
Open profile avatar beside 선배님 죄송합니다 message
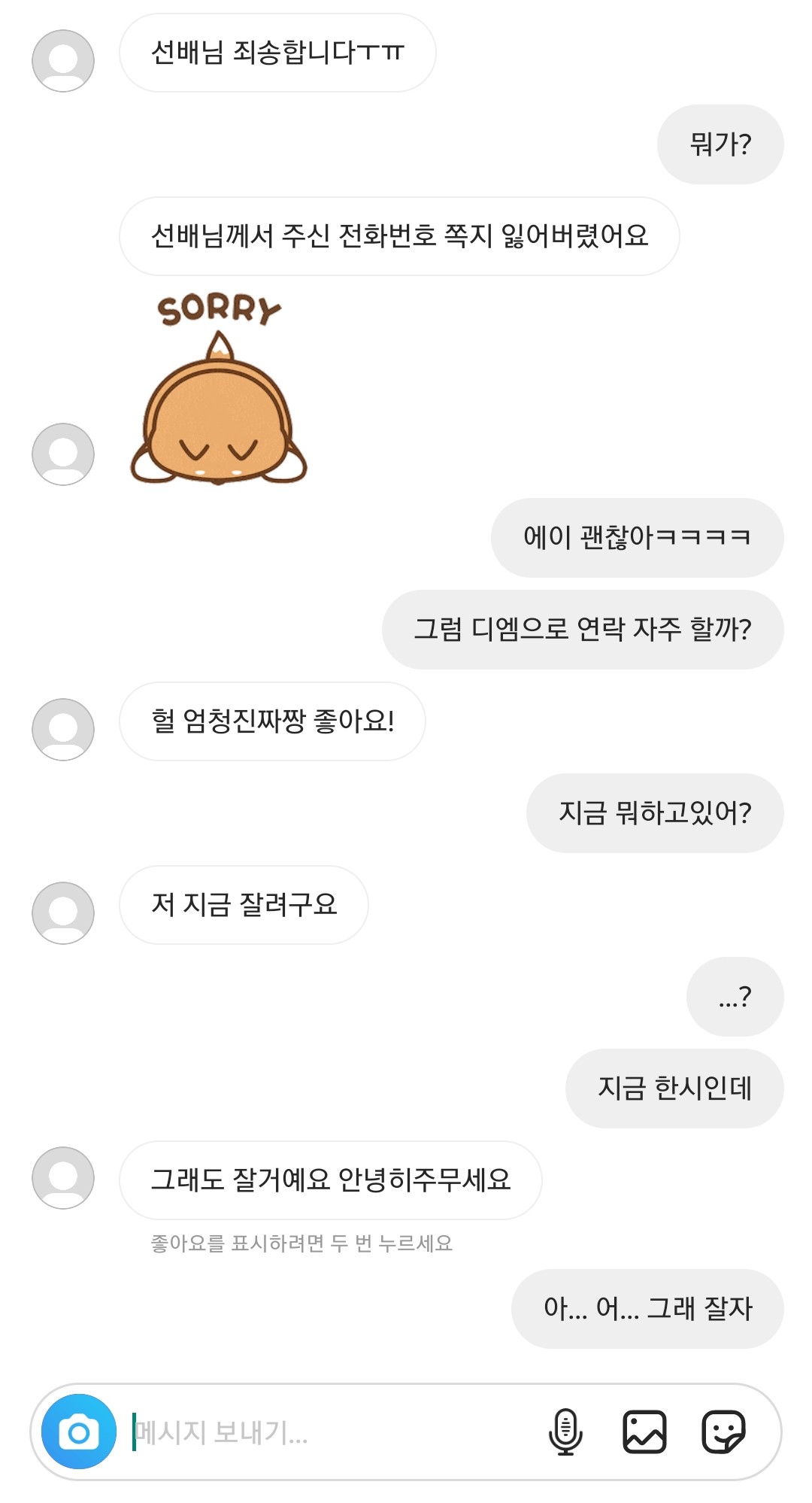coord(63,61)
